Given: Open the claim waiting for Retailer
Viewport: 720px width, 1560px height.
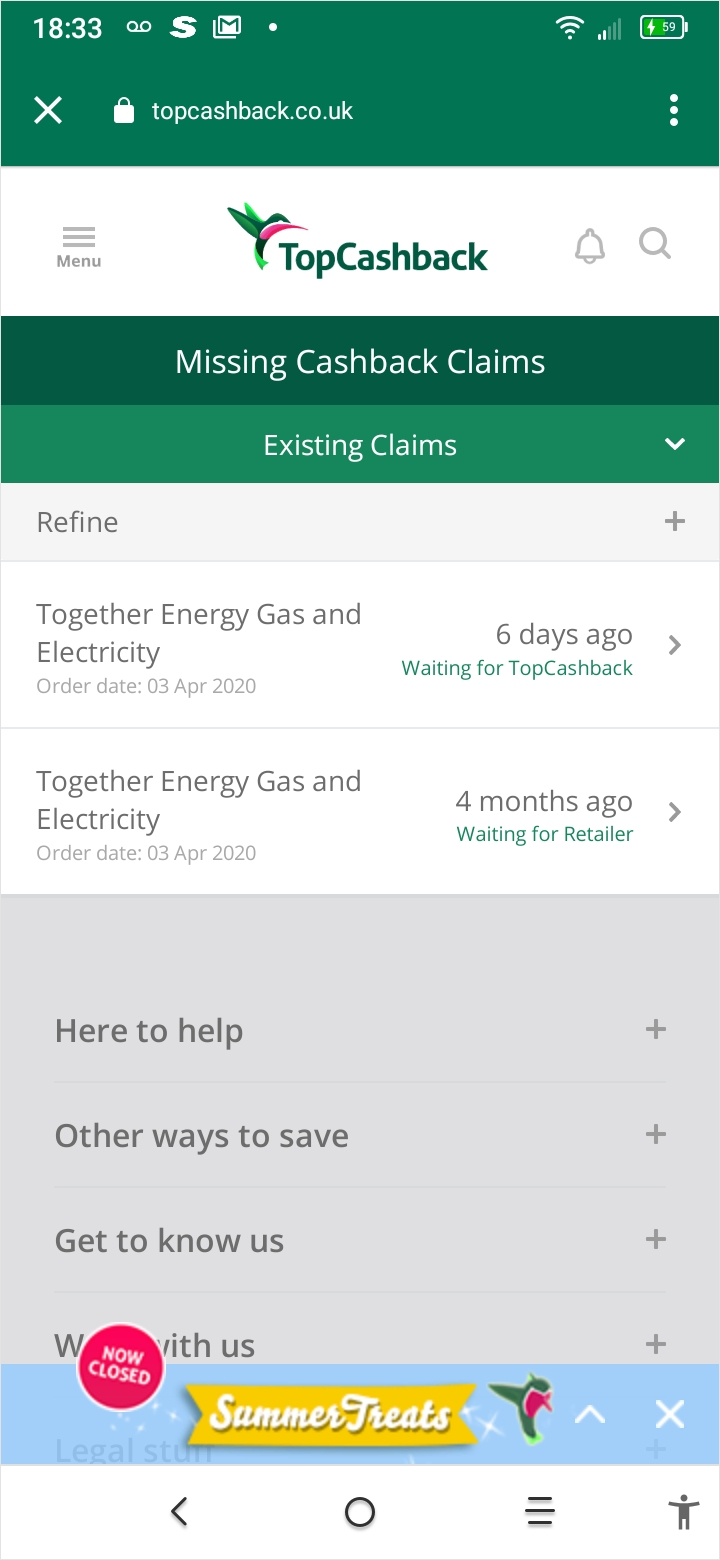Looking at the screenshot, I should tap(360, 812).
